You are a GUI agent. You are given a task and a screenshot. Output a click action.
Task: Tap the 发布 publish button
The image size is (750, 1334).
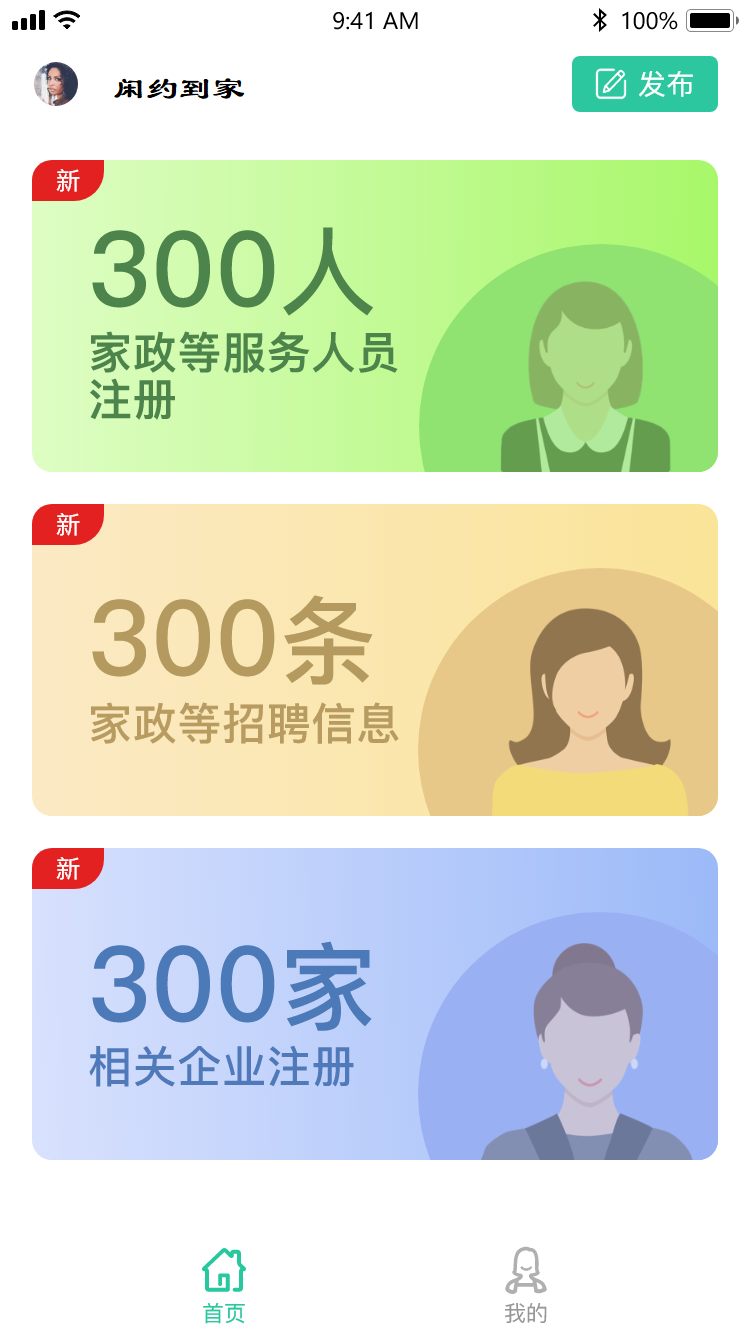click(644, 84)
